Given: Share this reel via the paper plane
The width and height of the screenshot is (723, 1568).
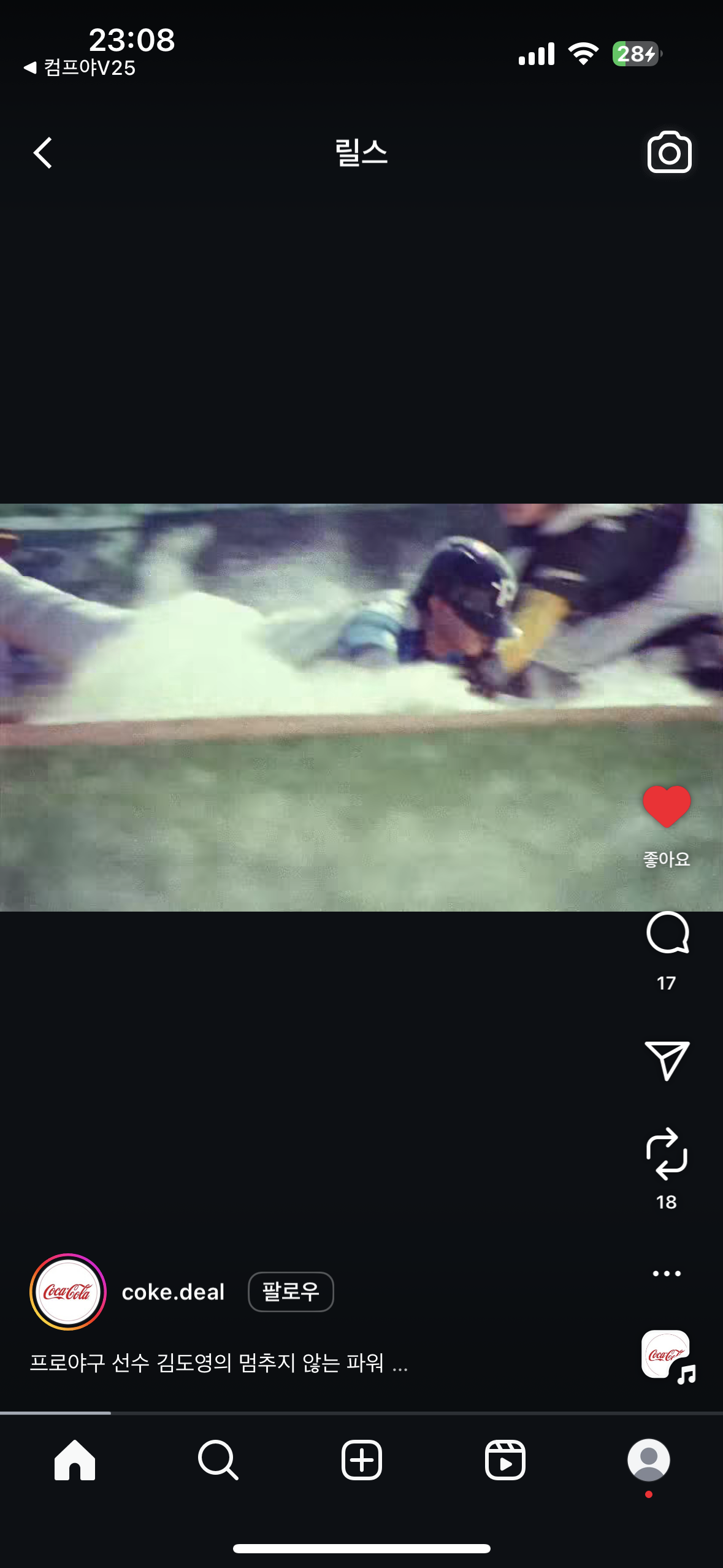Looking at the screenshot, I should coord(667,1060).
